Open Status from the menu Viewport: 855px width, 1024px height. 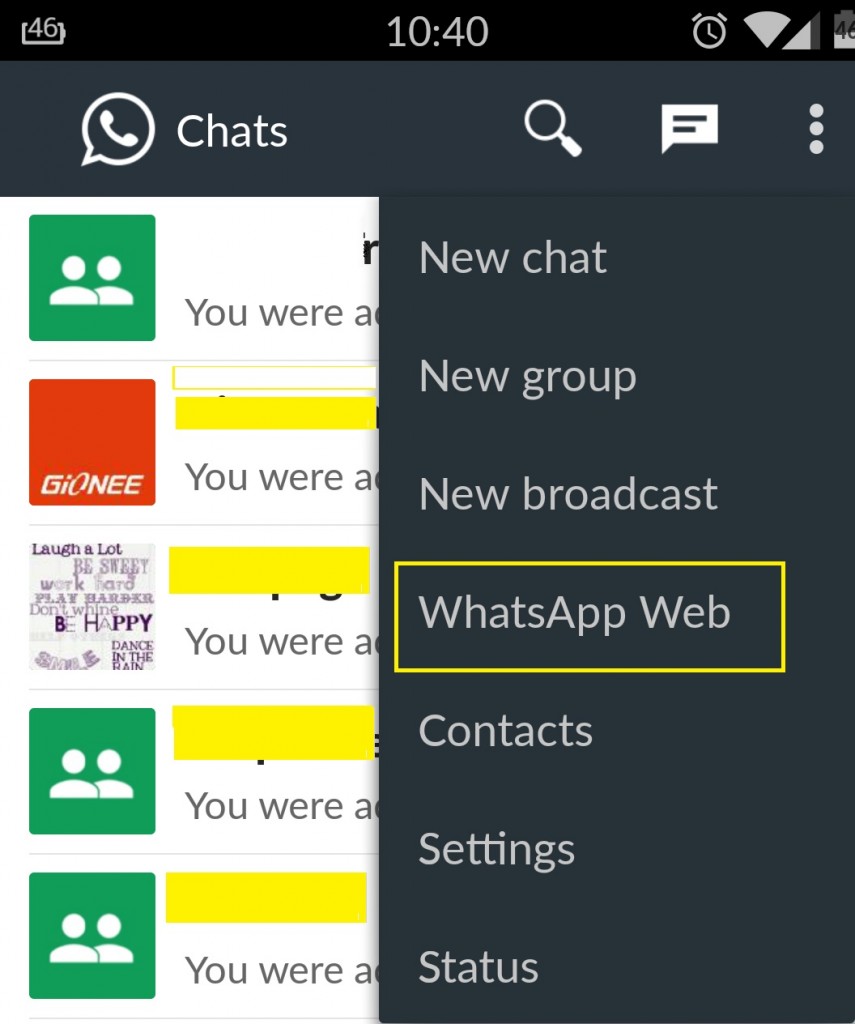[x=478, y=967]
